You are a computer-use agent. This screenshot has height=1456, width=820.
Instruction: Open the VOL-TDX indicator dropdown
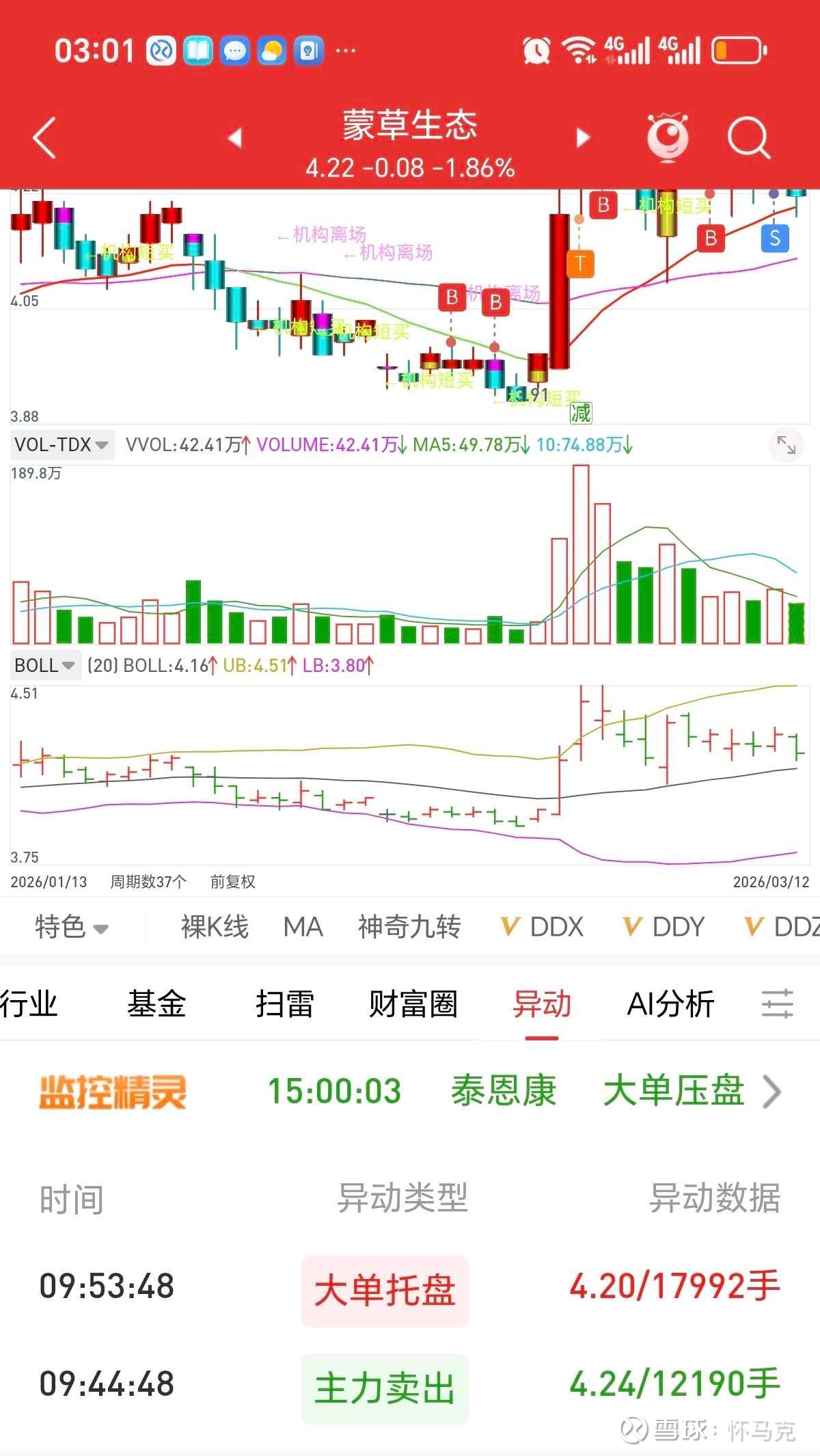[x=61, y=445]
